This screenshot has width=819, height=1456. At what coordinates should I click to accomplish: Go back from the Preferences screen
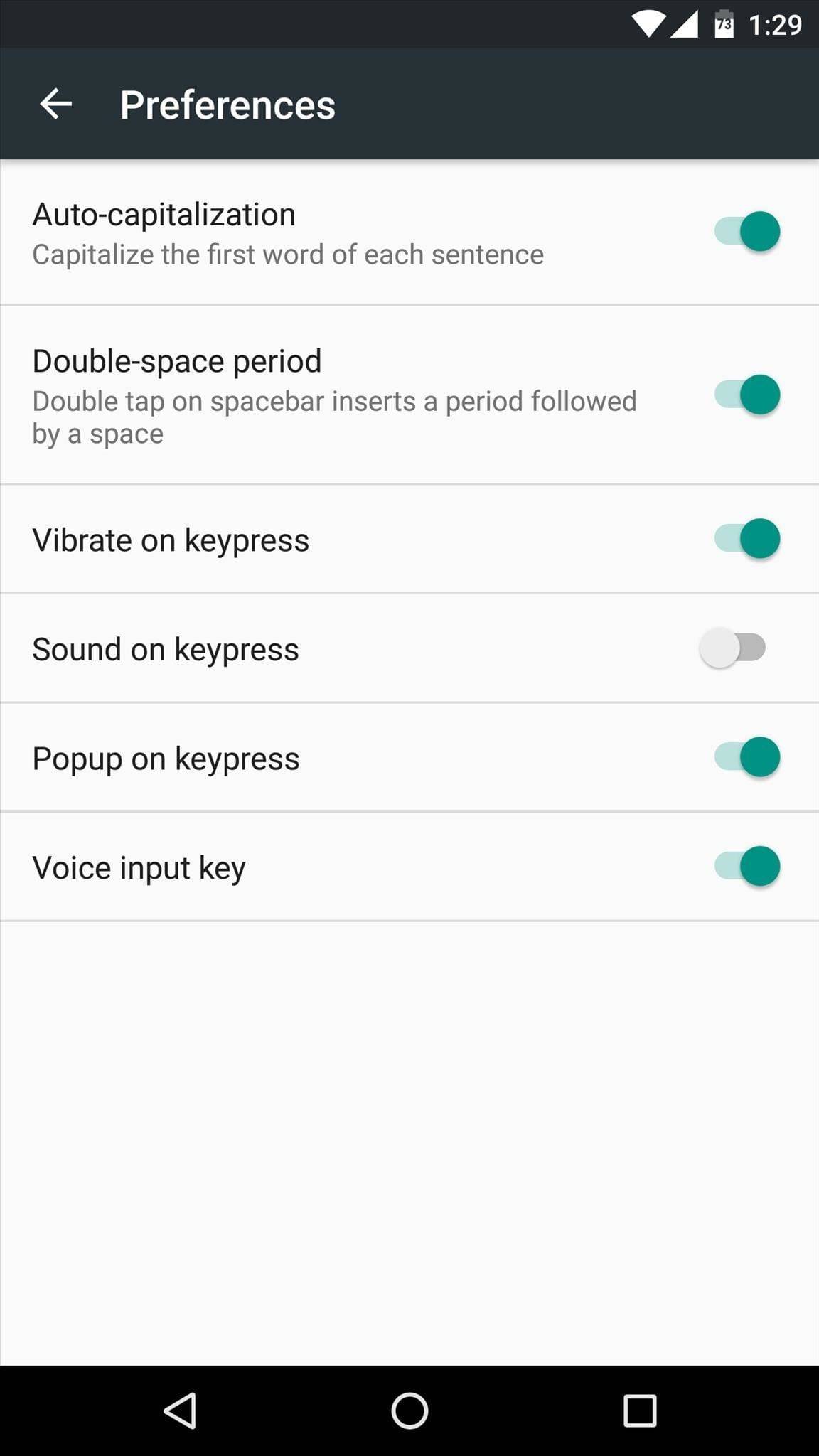click(55, 105)
